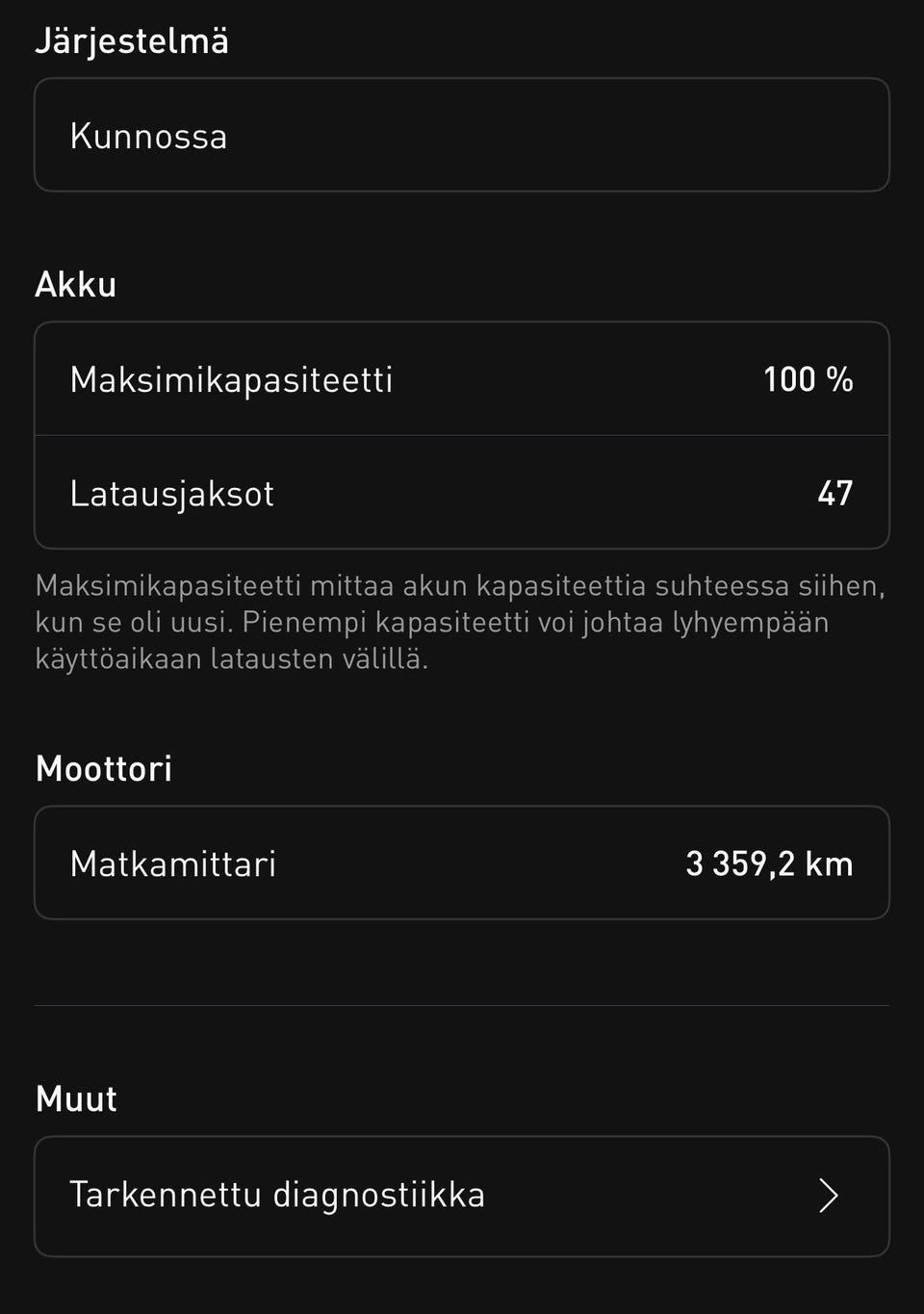Tap the Matkamittari label text

click(171, 863)
